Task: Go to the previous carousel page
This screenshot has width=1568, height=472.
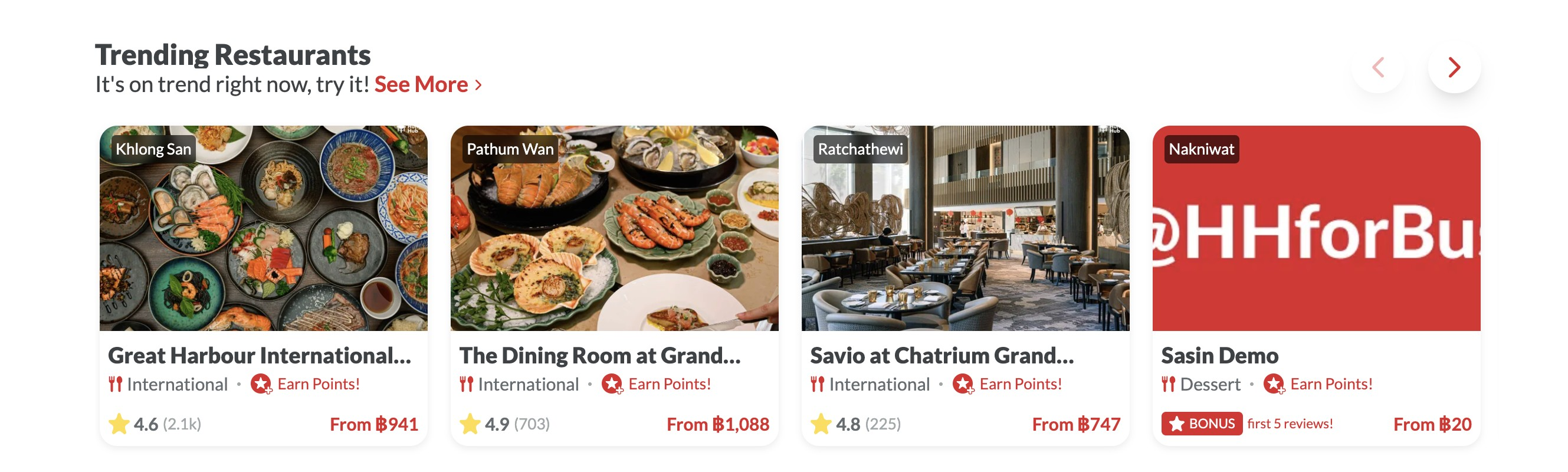Action: [1377, 67]
